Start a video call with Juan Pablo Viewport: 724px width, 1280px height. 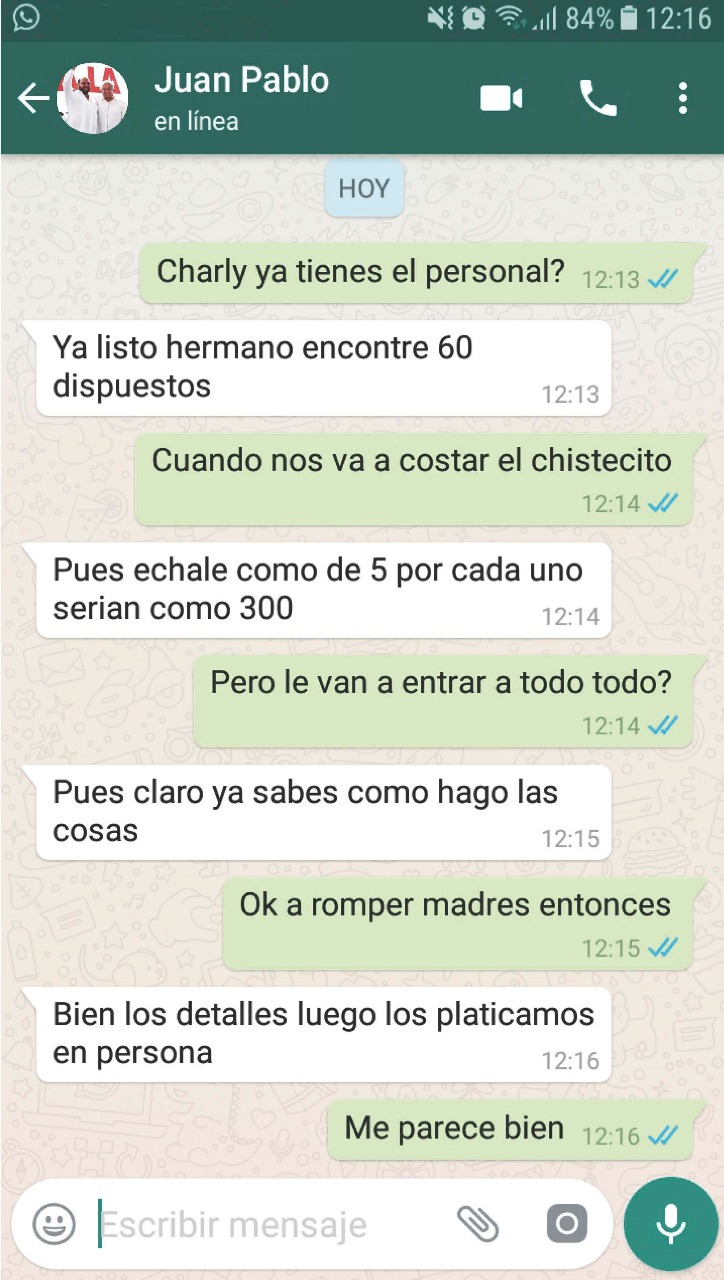pyautogui.click(x=501, y=98)
